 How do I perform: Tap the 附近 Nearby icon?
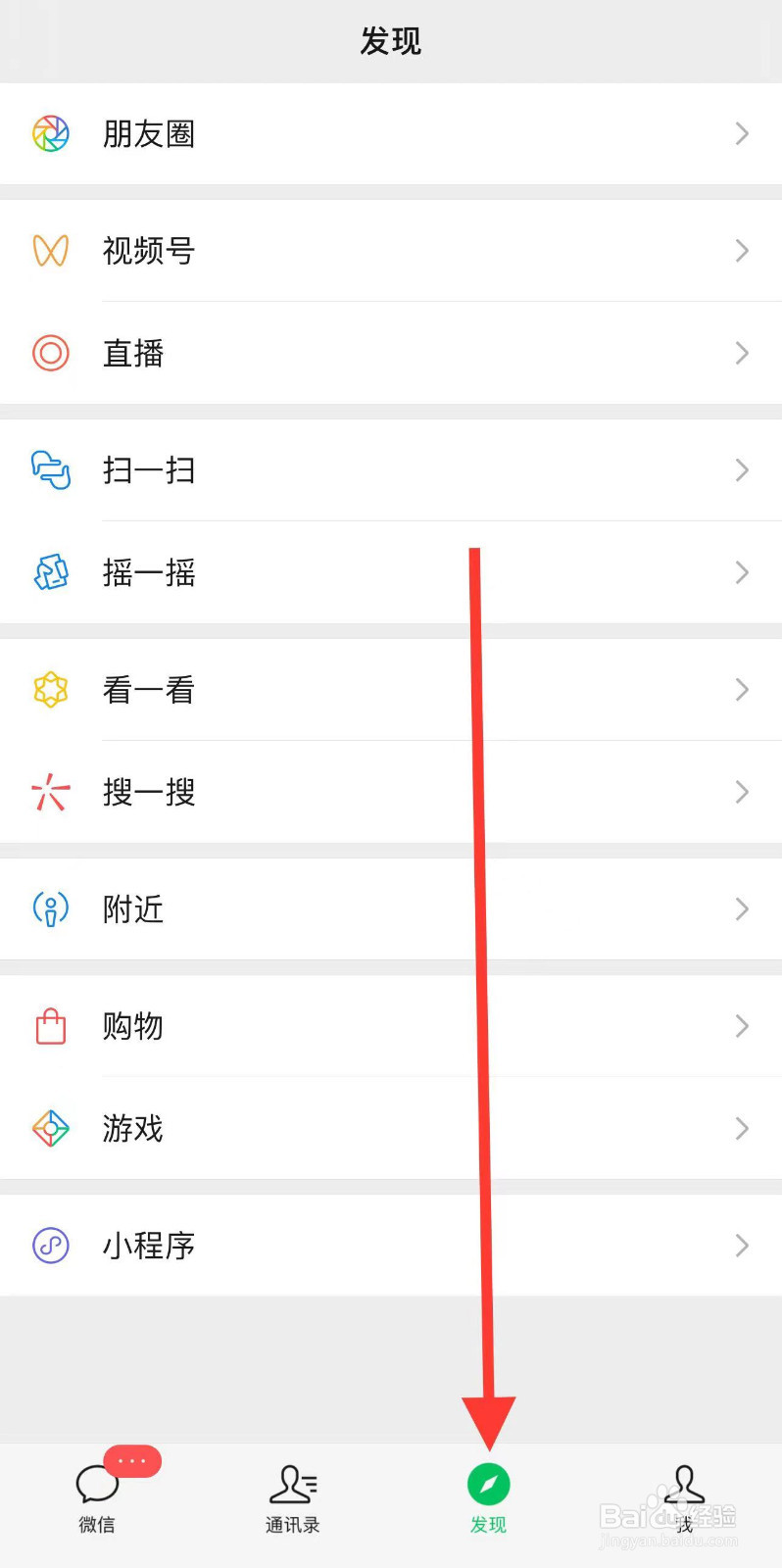point(50,909)
